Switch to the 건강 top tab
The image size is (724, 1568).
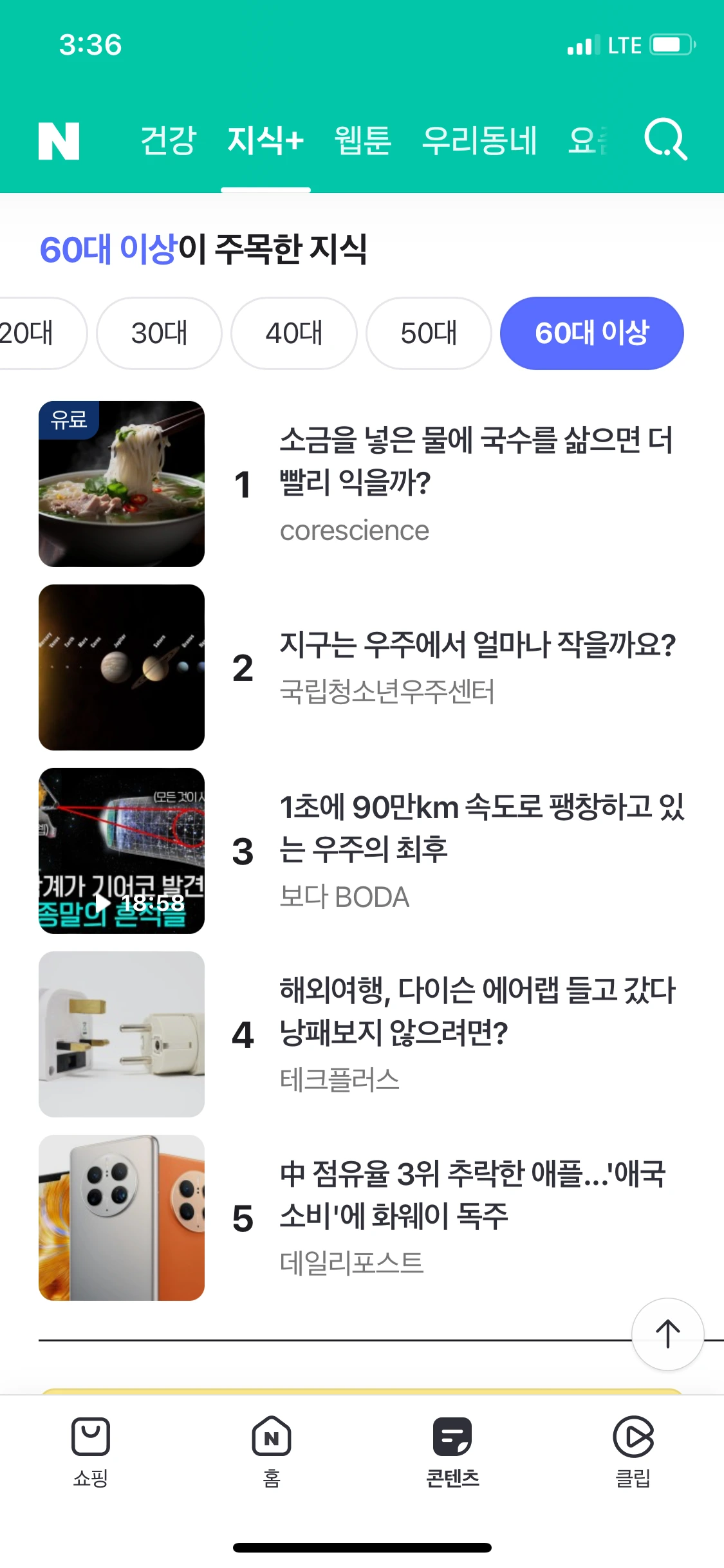coord(168,140)
